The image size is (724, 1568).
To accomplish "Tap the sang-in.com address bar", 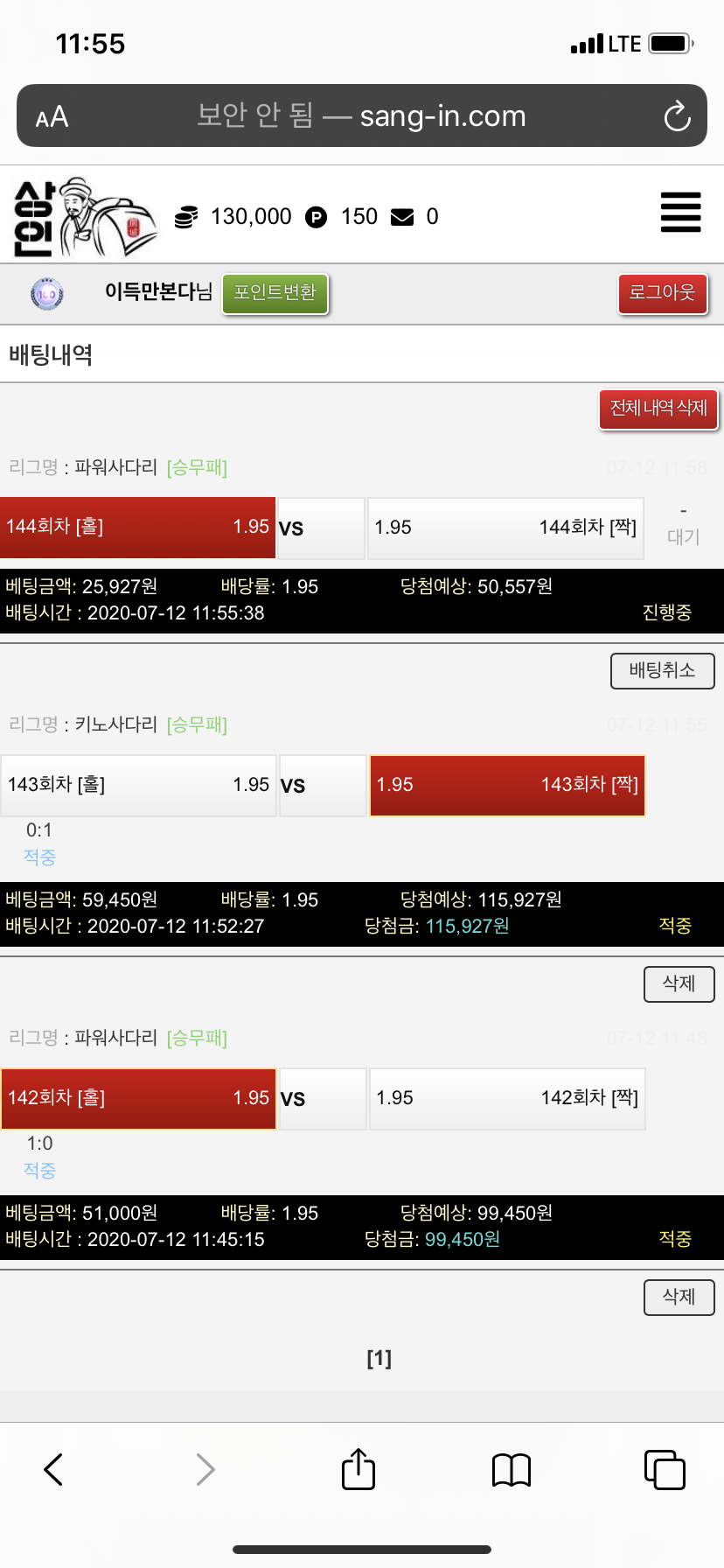I will click(362, 116).
